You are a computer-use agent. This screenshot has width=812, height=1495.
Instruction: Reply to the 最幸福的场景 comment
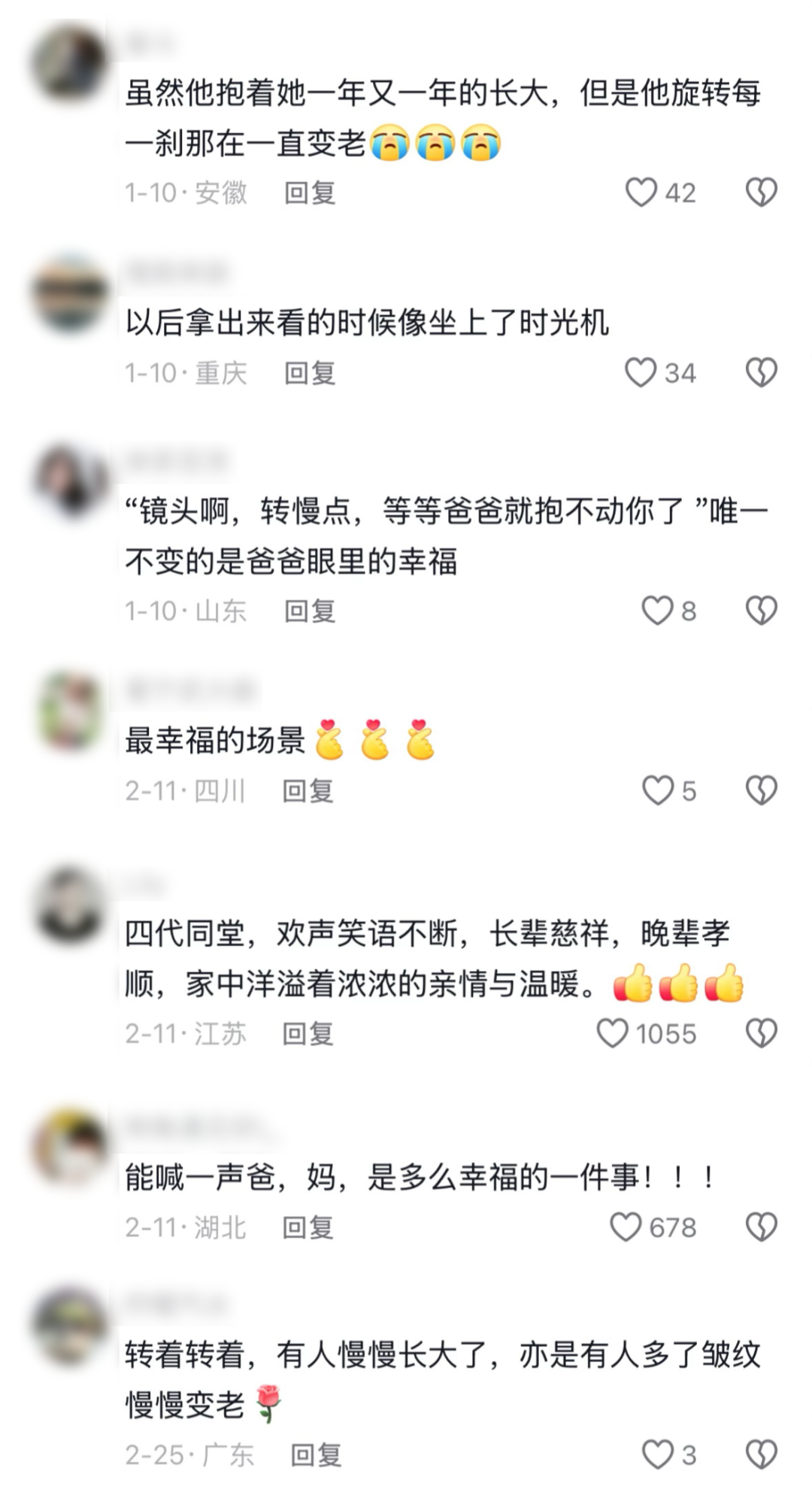pos(308,791)
